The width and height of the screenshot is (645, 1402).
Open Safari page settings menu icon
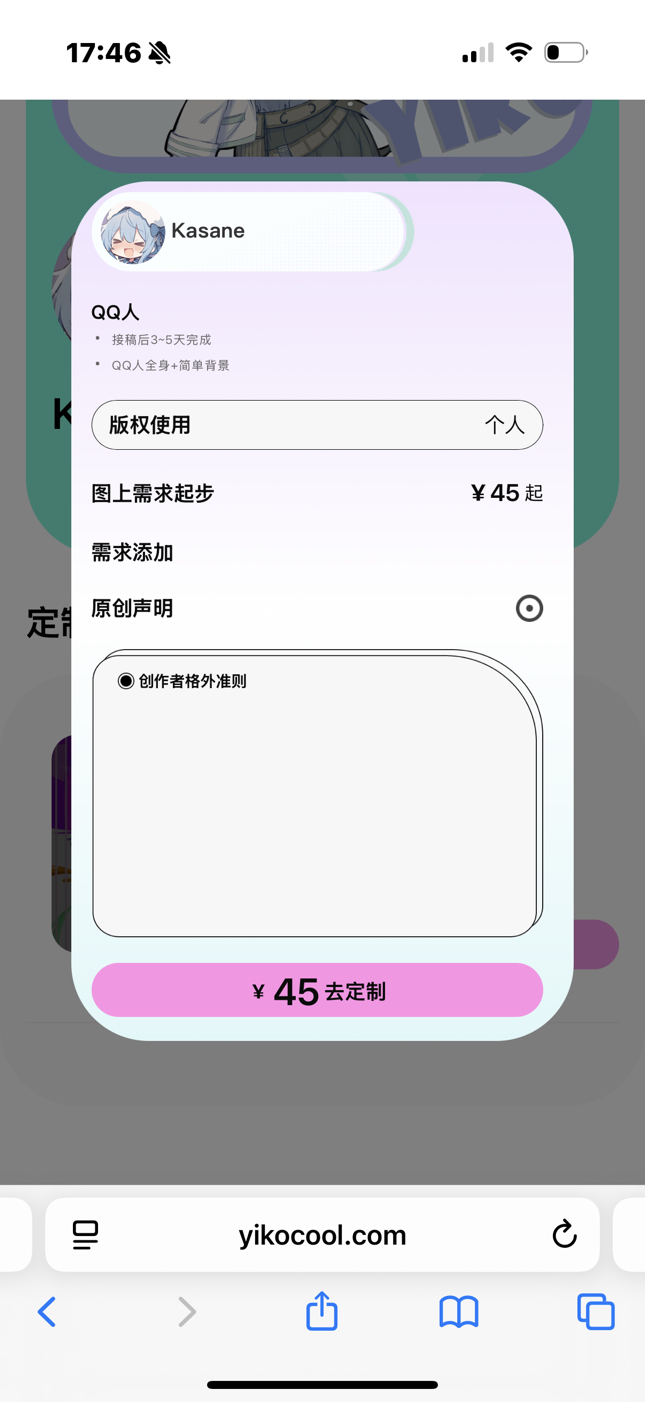(86, 1235)
